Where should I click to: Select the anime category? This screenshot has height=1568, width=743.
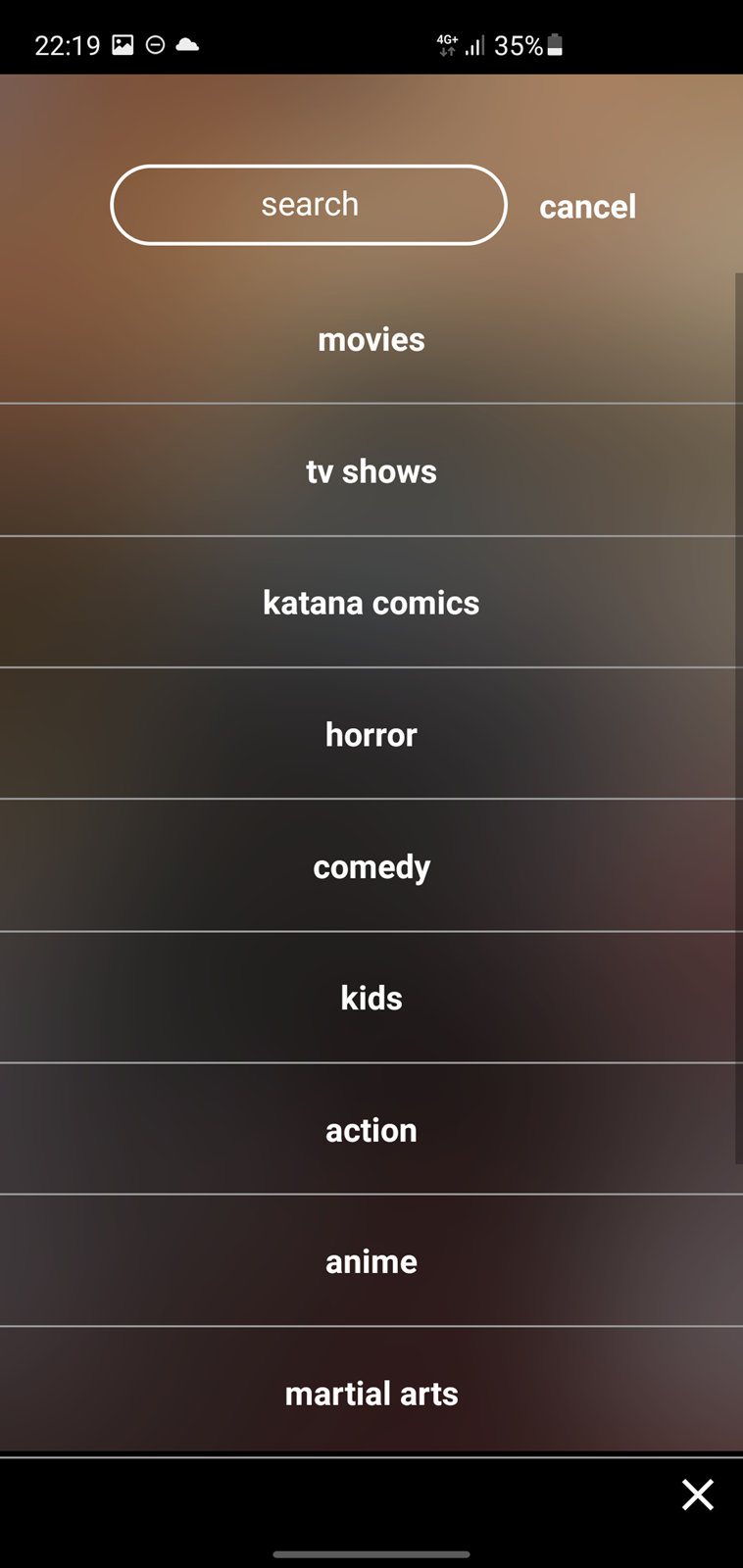371,1261
